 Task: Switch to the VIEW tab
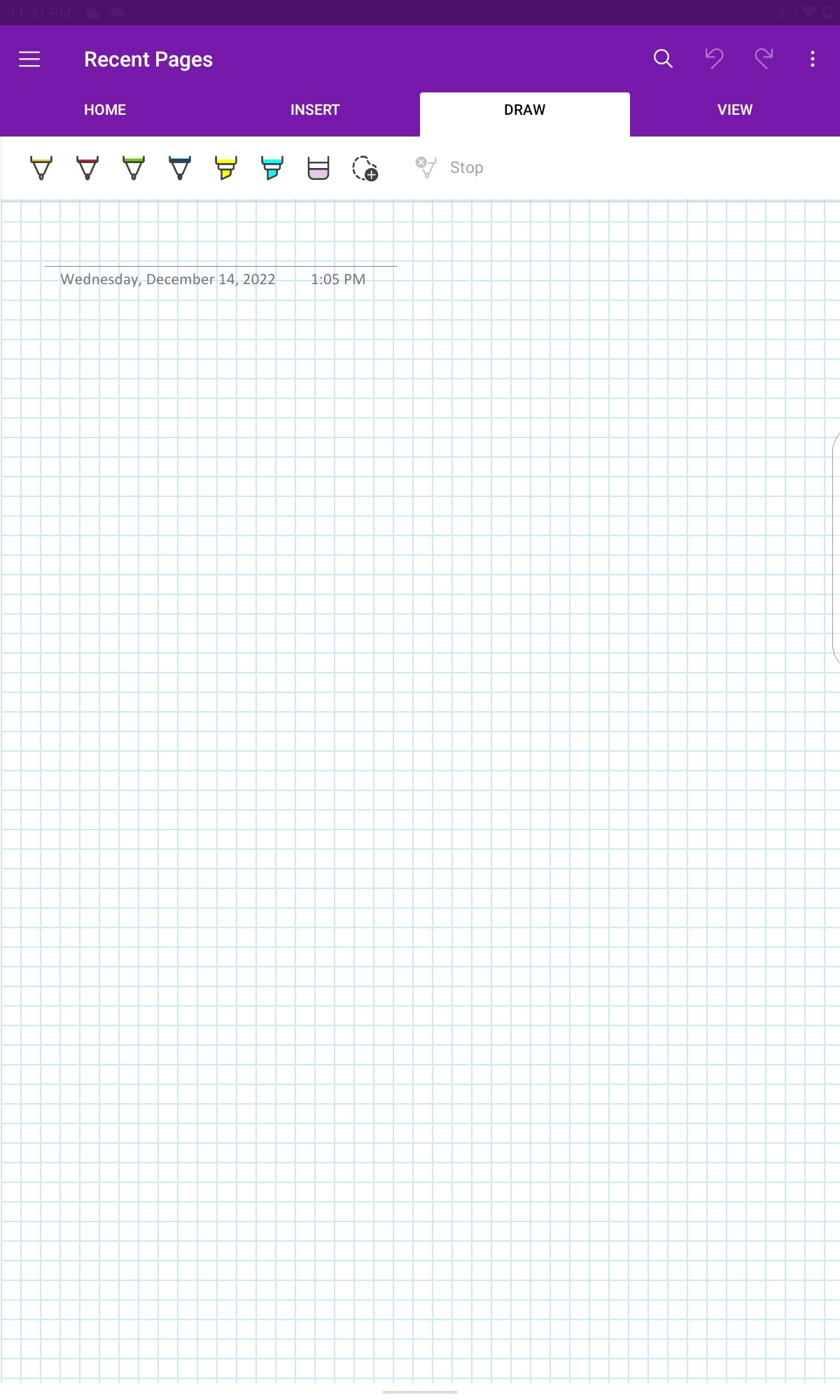(x=734, y=110)
